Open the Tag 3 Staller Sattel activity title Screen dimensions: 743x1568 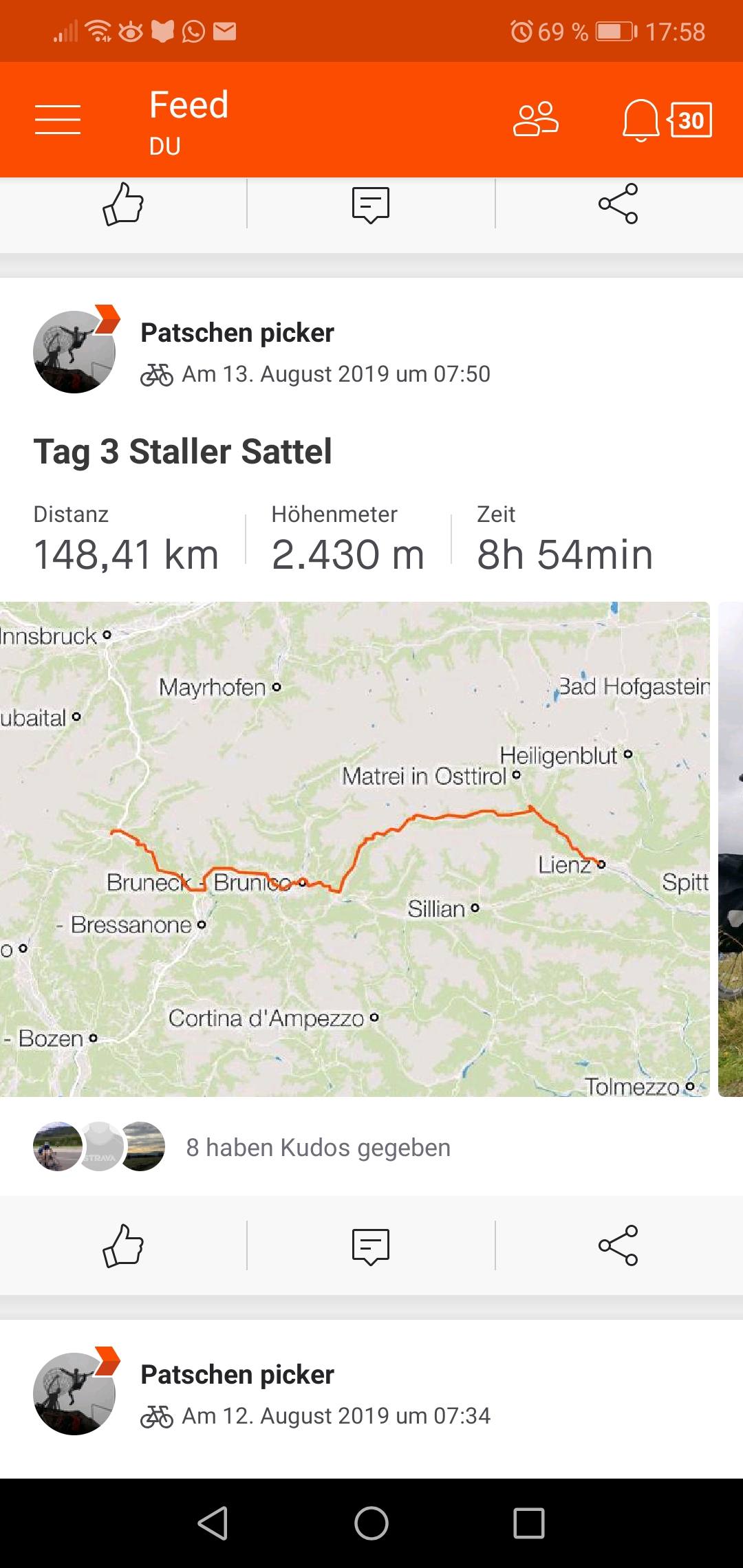click(183, 452)
